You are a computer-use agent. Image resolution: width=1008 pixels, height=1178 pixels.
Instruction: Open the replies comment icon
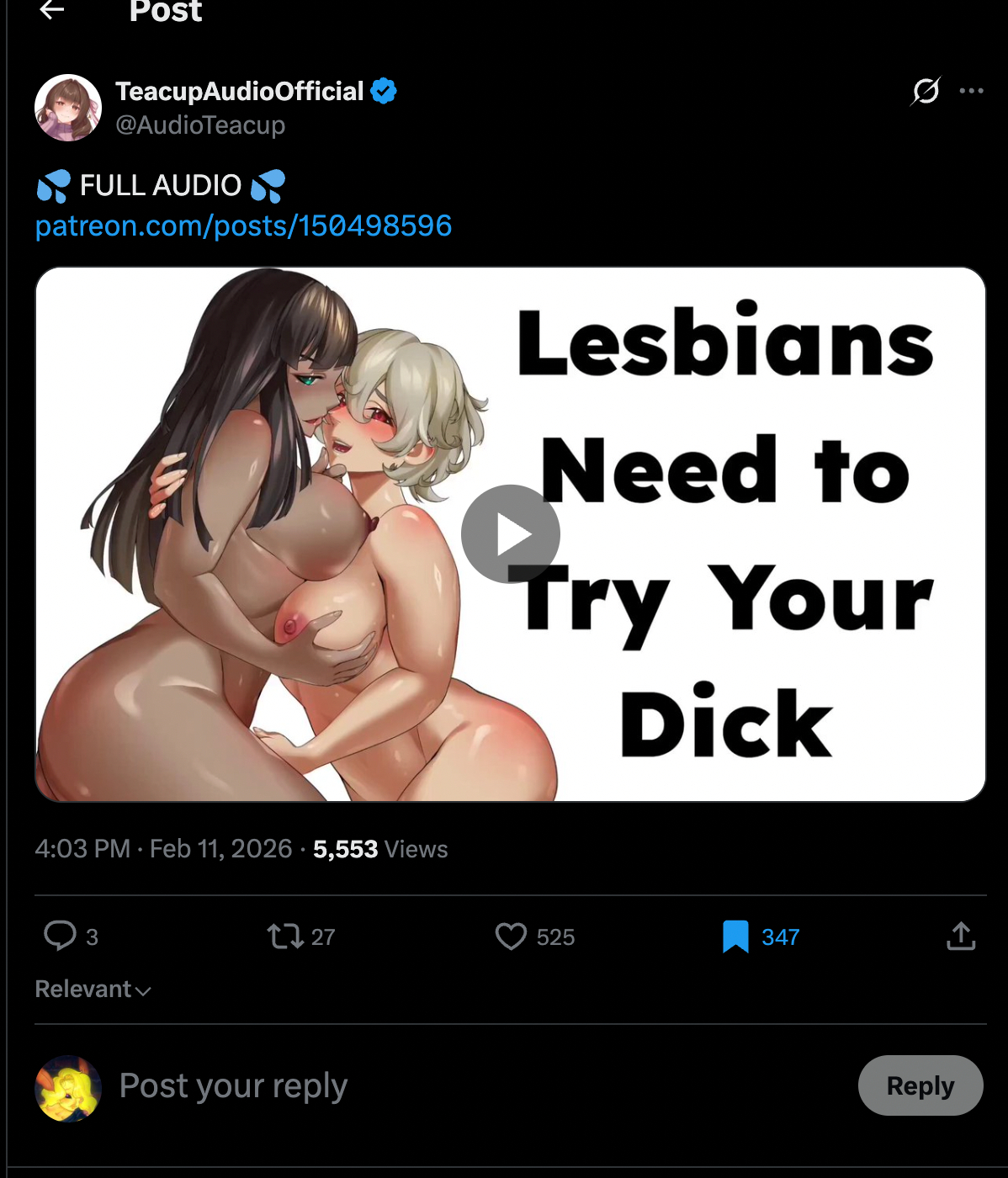tap(60, 936)
